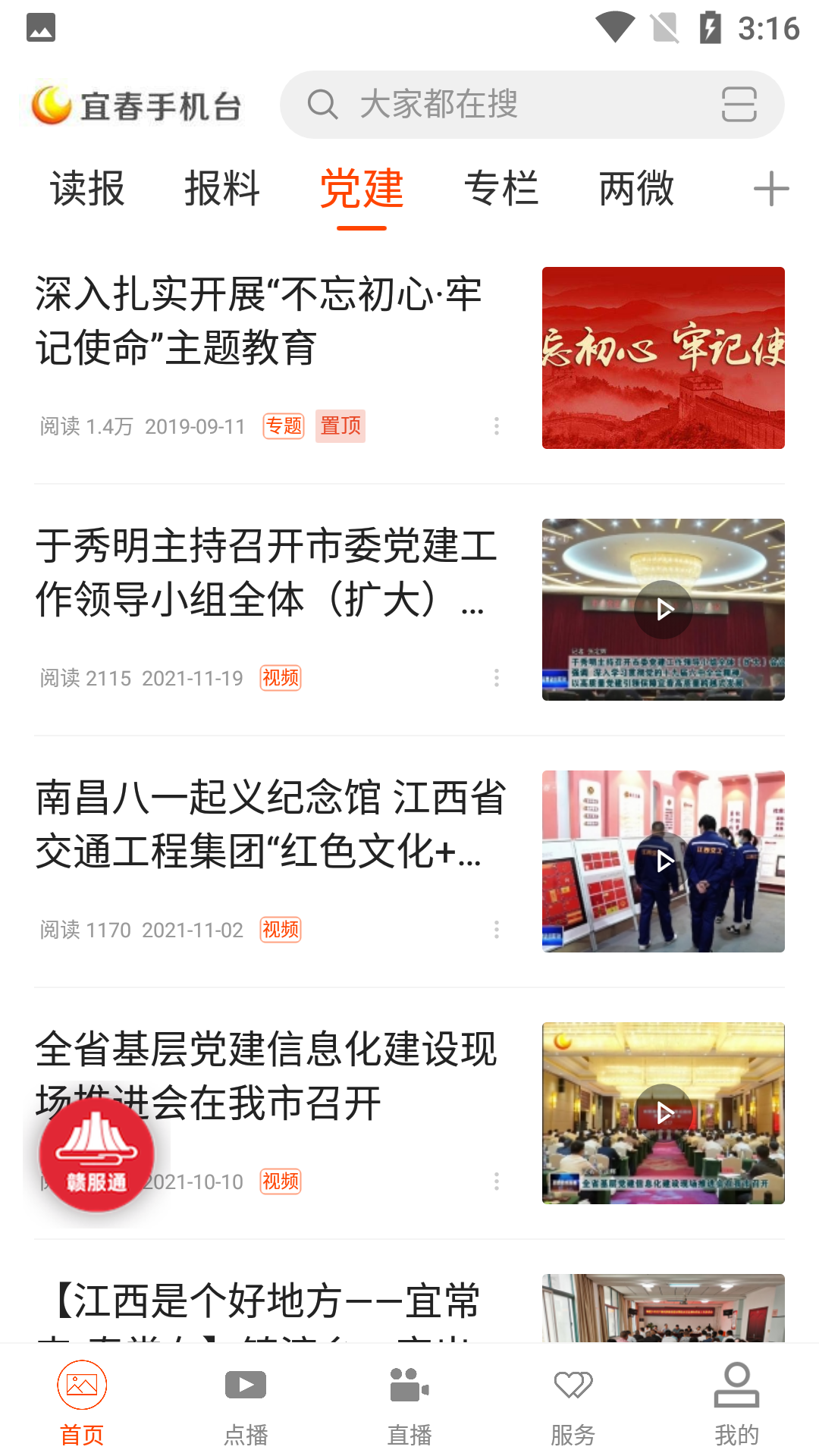
Task: Open more options for 南昌八一起义纪念馆 article
Action: coord(497,930)
